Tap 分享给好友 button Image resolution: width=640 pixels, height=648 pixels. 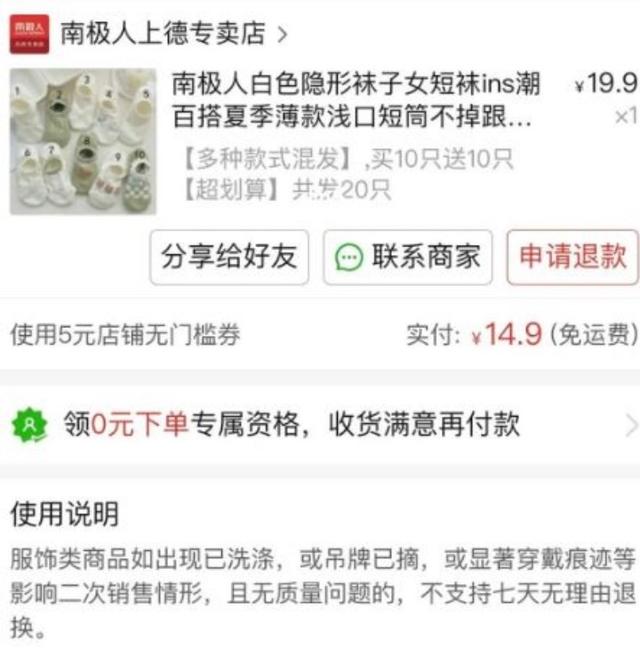tap(229, 257)
